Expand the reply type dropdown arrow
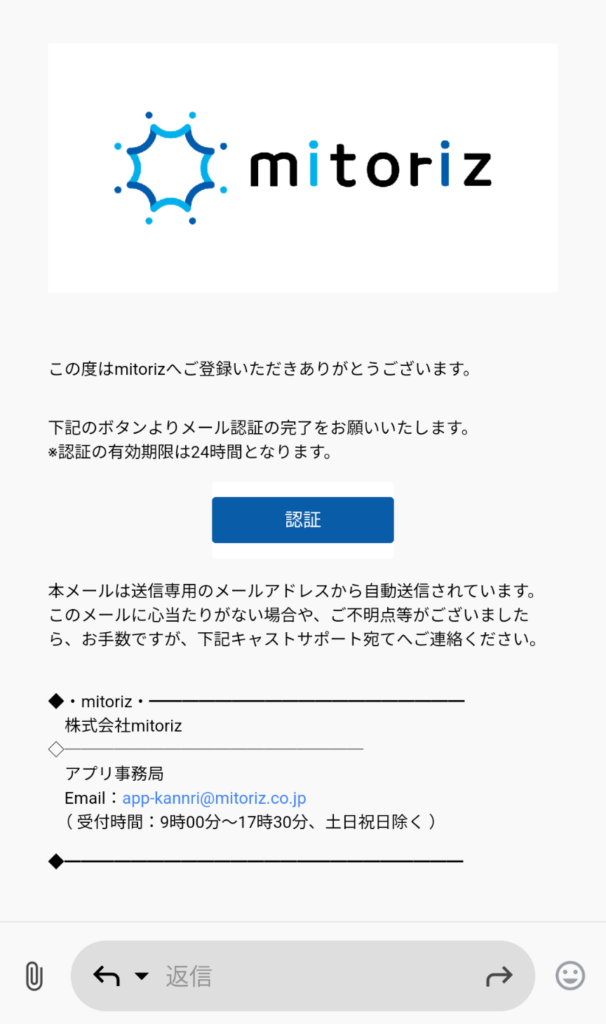Image resolution: width=606 pixels, height=1024 pixels. point(142,976)
